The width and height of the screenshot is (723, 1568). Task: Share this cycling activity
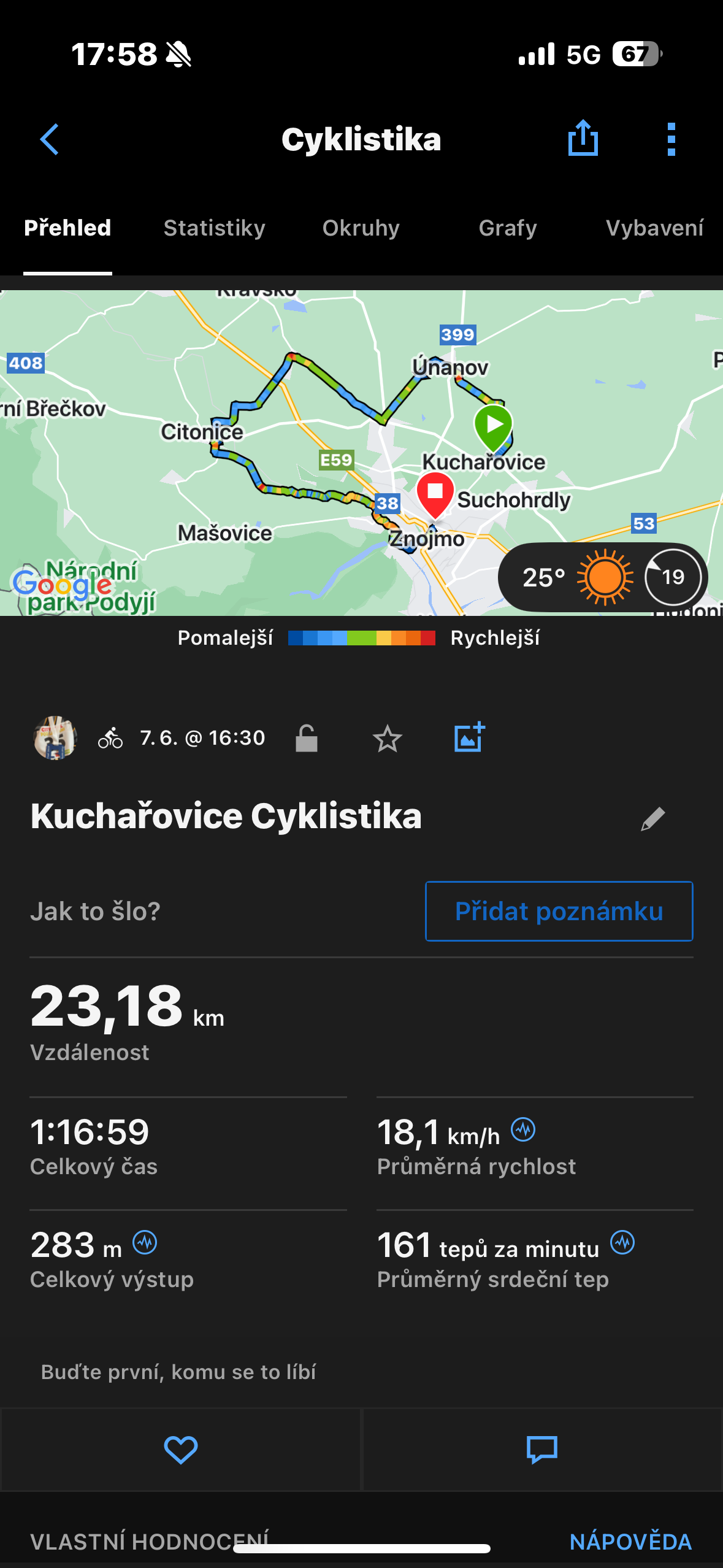[x=583, y=139]
